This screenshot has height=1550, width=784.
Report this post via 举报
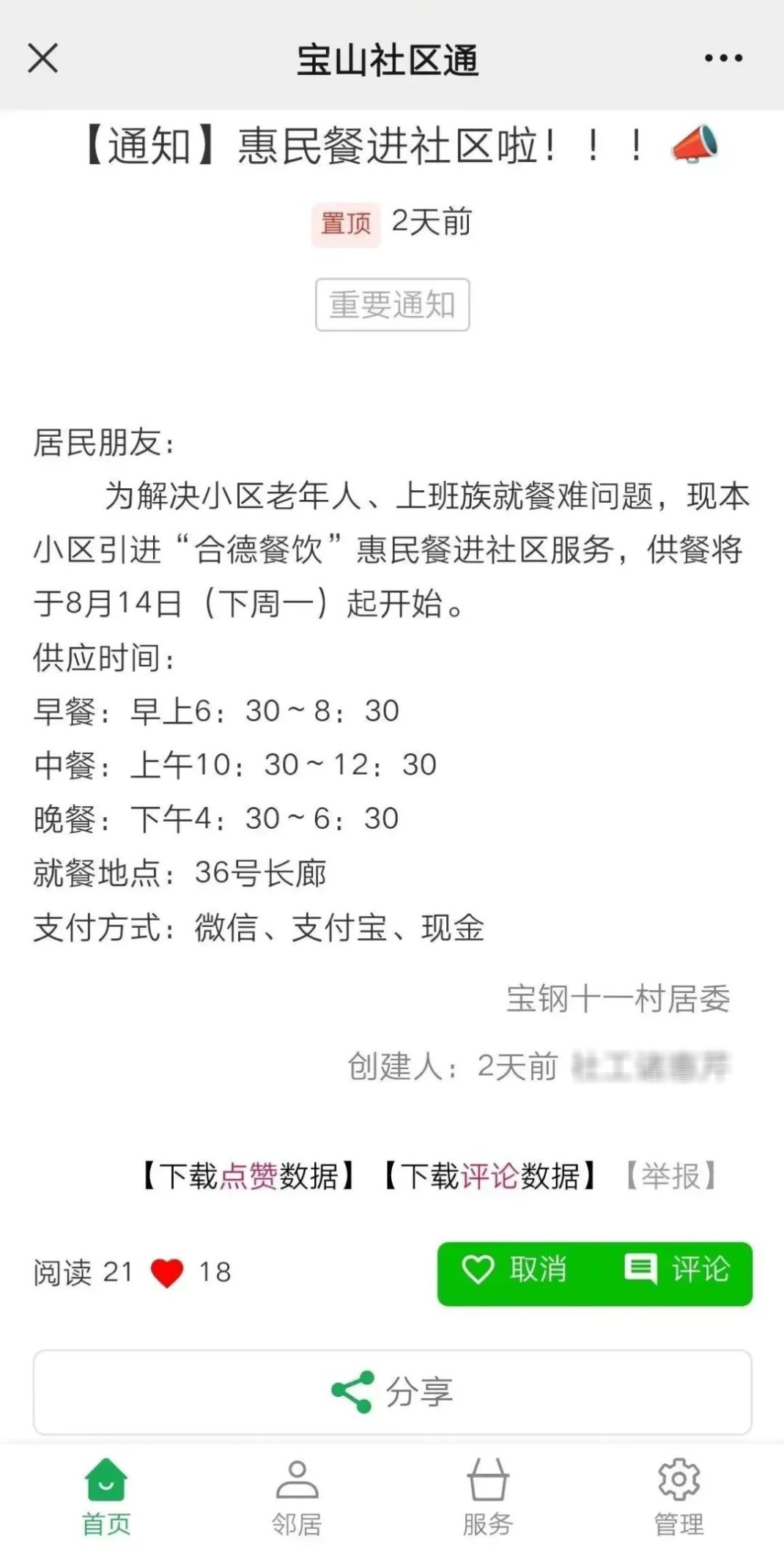pyautogui.click(x=670, y=1176)
